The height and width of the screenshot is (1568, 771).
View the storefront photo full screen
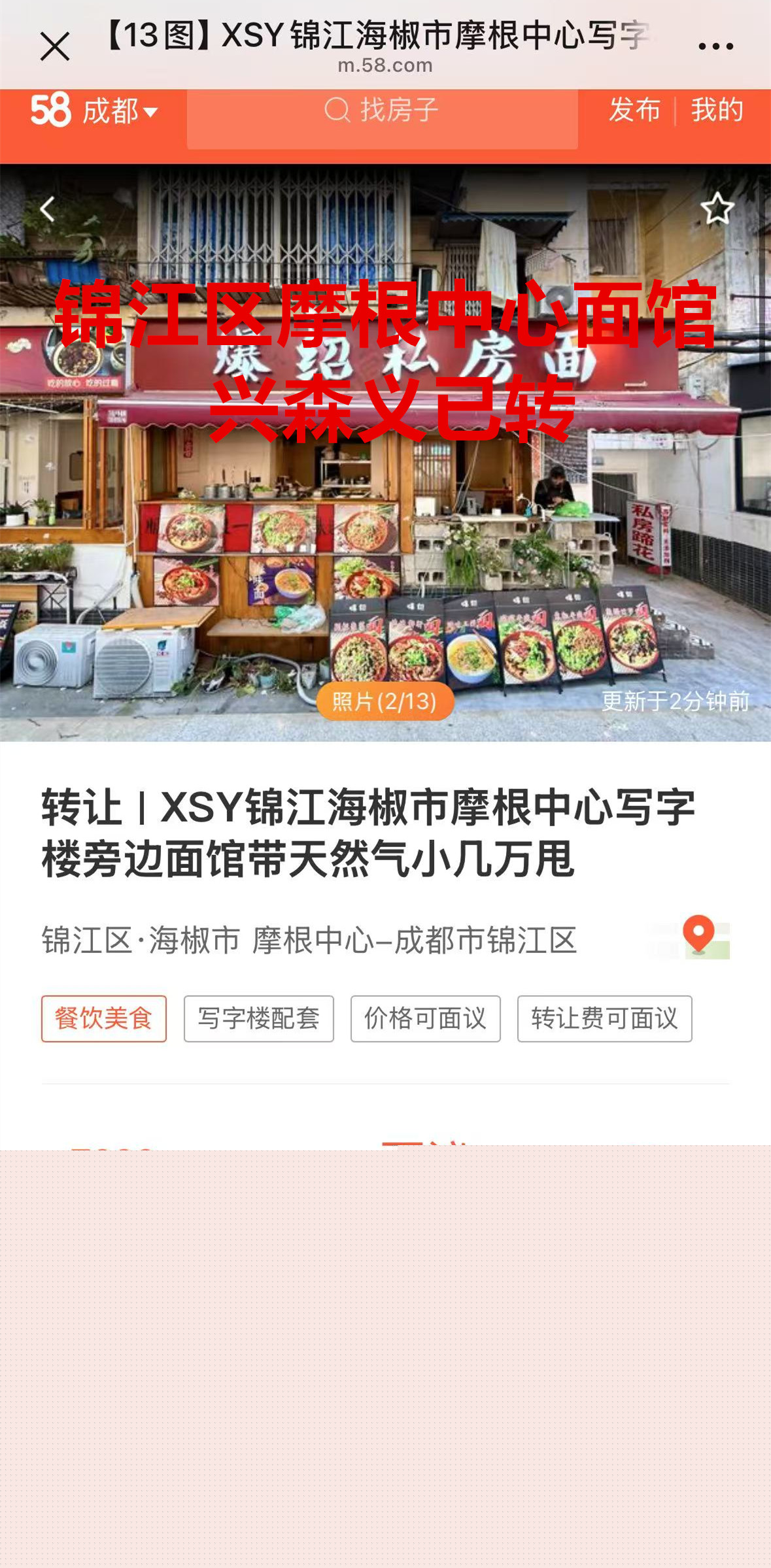point(385,523)
